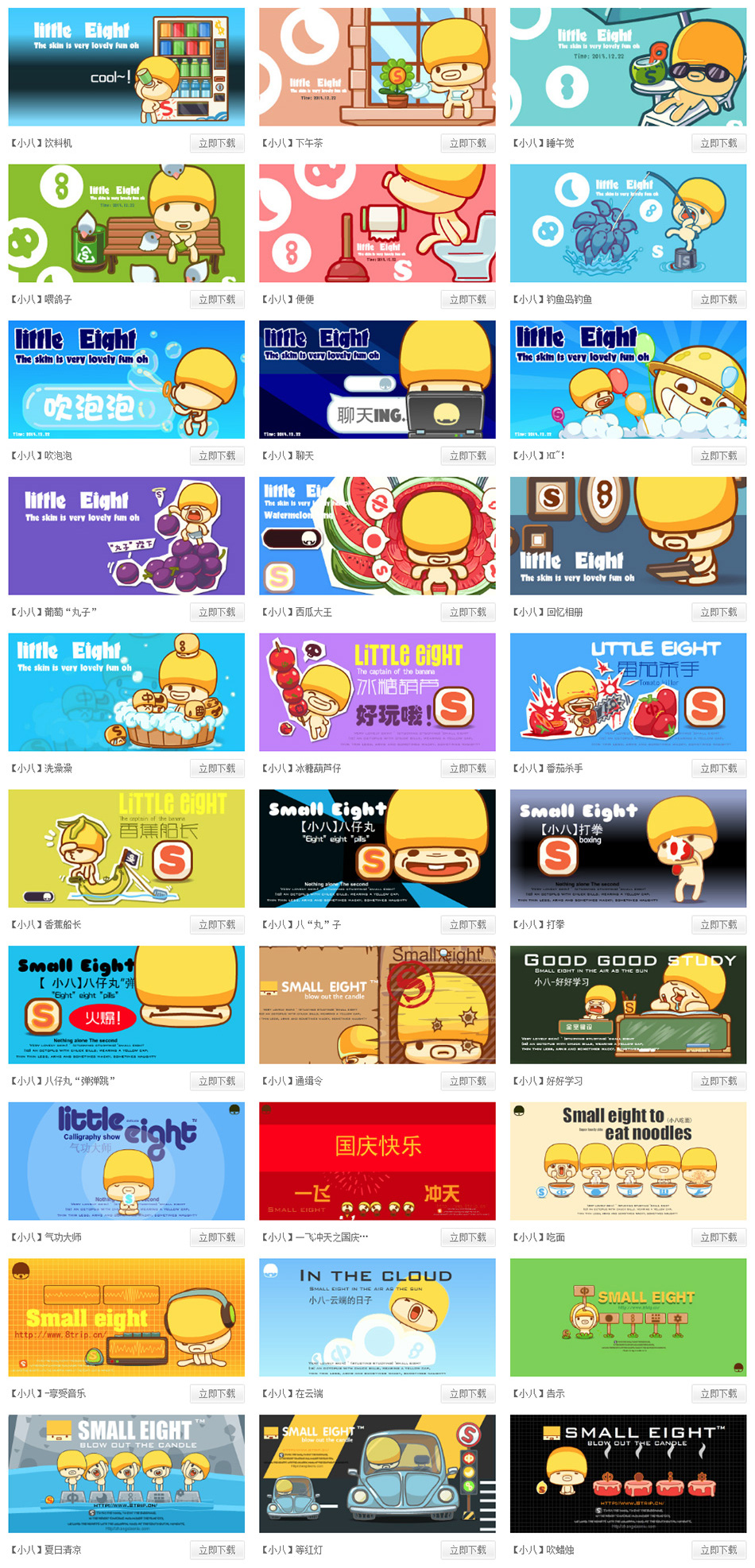Viewport: 755px width, 1568px height.
Task: Open the 下午茶 wallpaper thumbnail
Action: click(377, 67)
